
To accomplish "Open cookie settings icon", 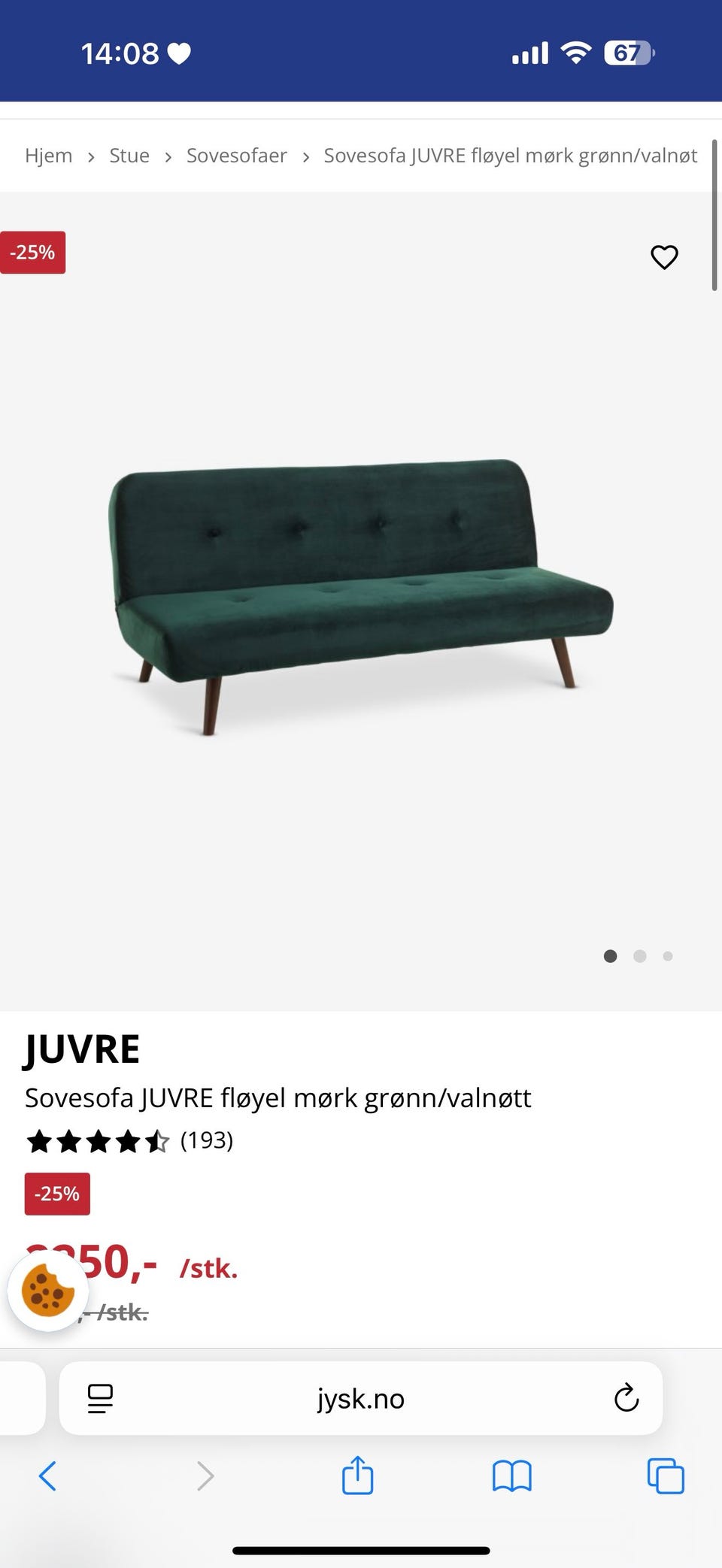I will coord(48,1291).
